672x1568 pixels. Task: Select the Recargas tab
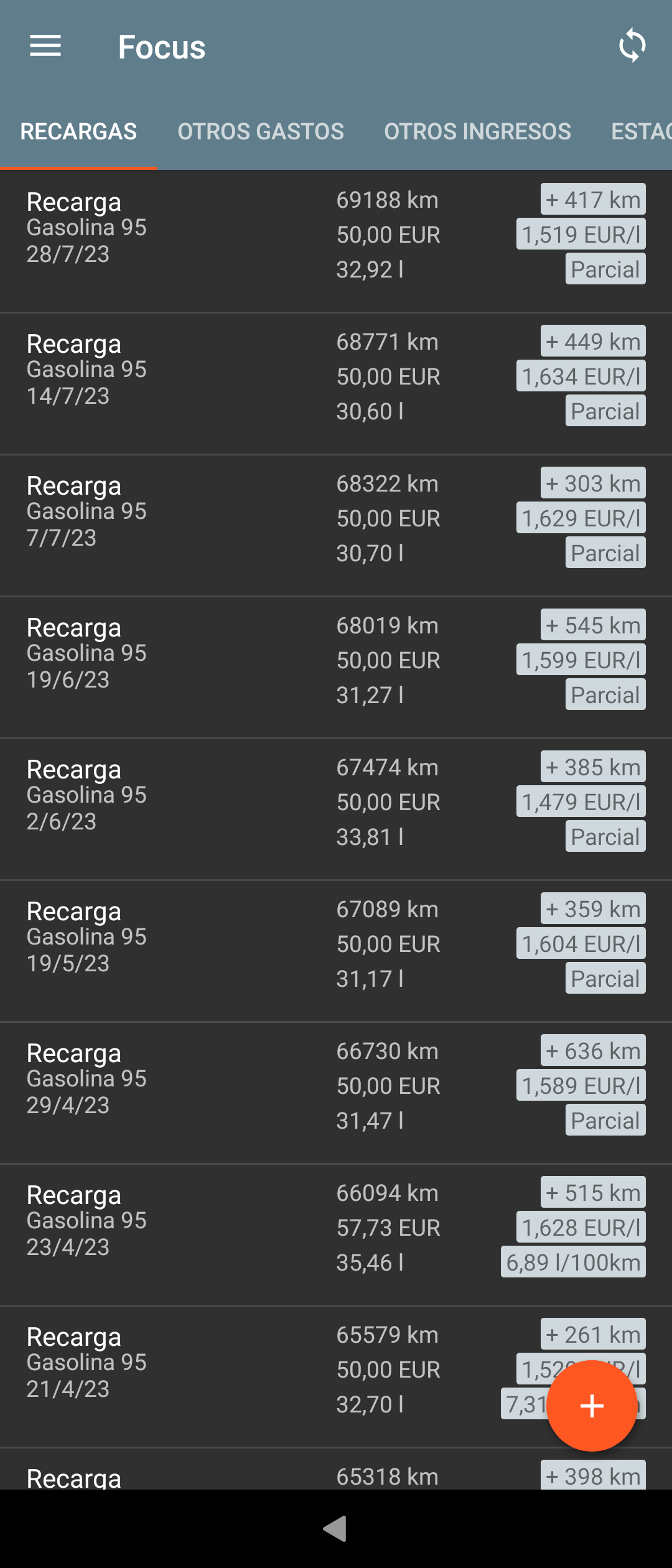(78, 132)
